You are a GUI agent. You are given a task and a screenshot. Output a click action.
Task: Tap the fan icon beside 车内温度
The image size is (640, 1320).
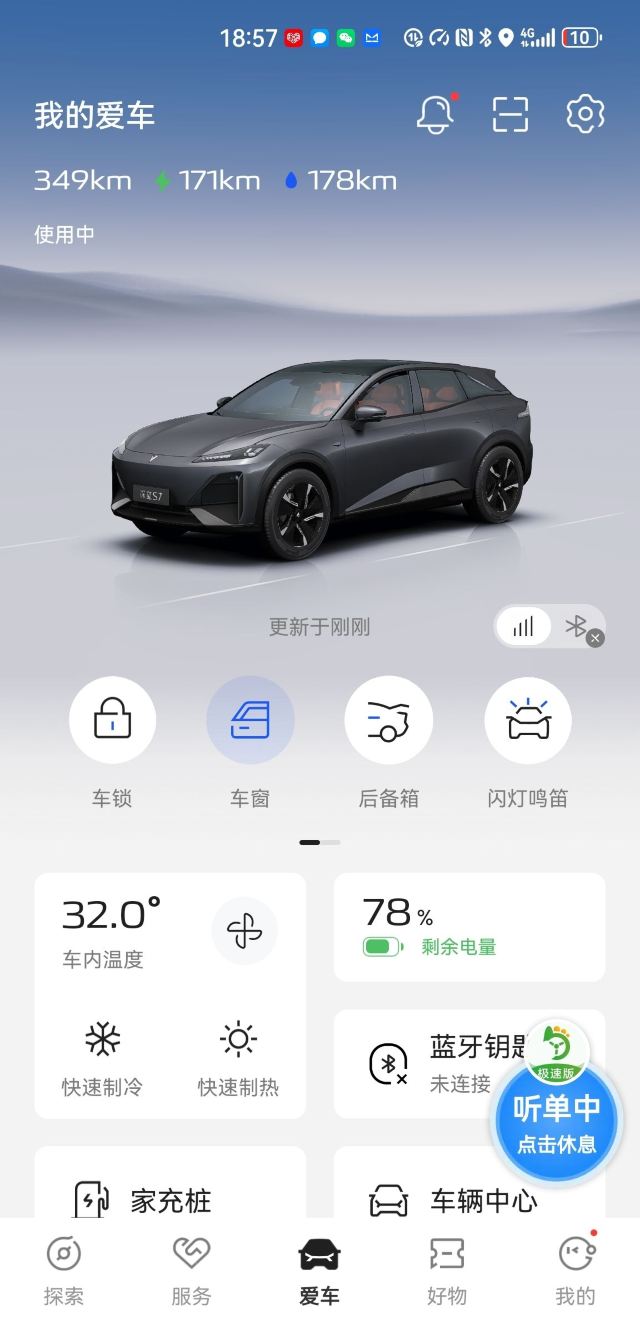[x=244, y=932]
